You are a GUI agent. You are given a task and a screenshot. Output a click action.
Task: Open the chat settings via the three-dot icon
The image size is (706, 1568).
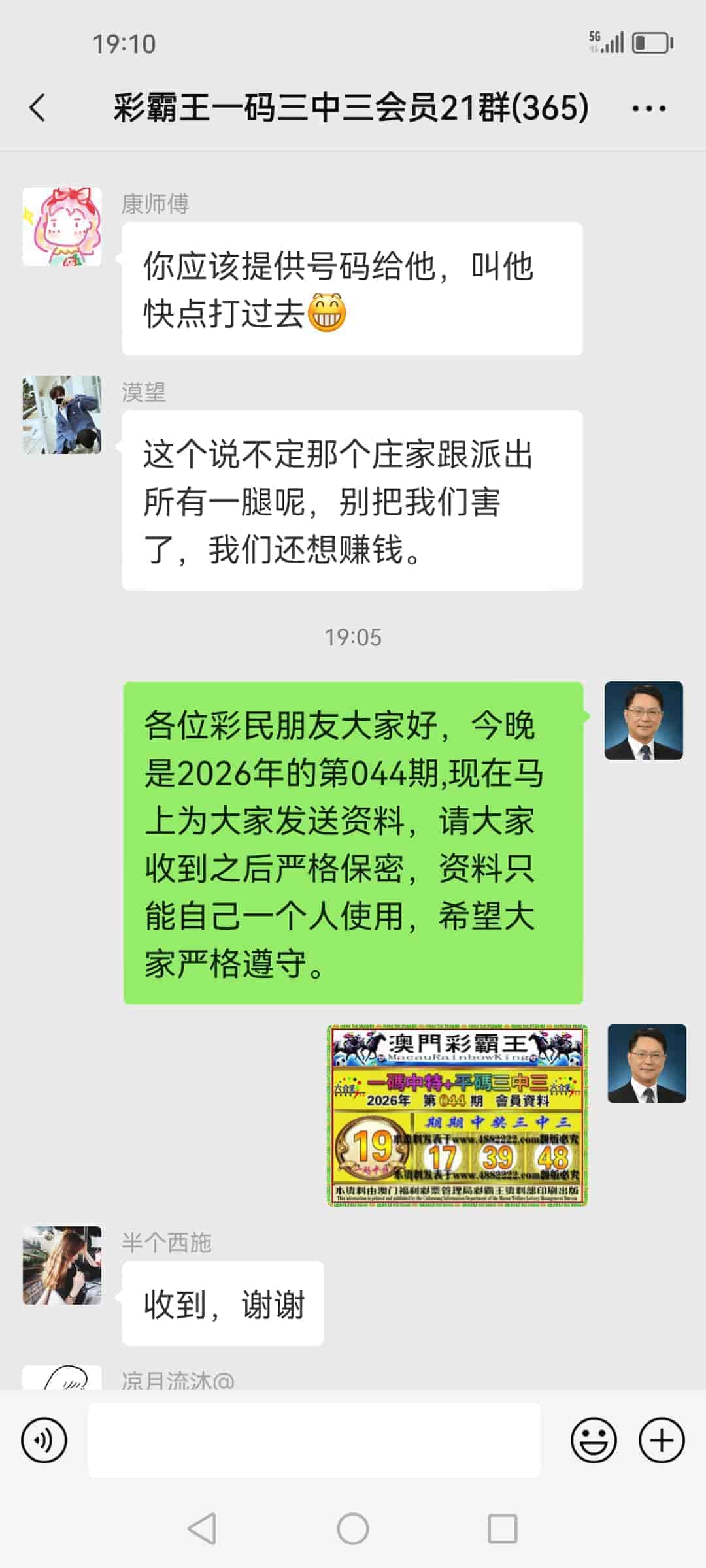pos(649,110)
